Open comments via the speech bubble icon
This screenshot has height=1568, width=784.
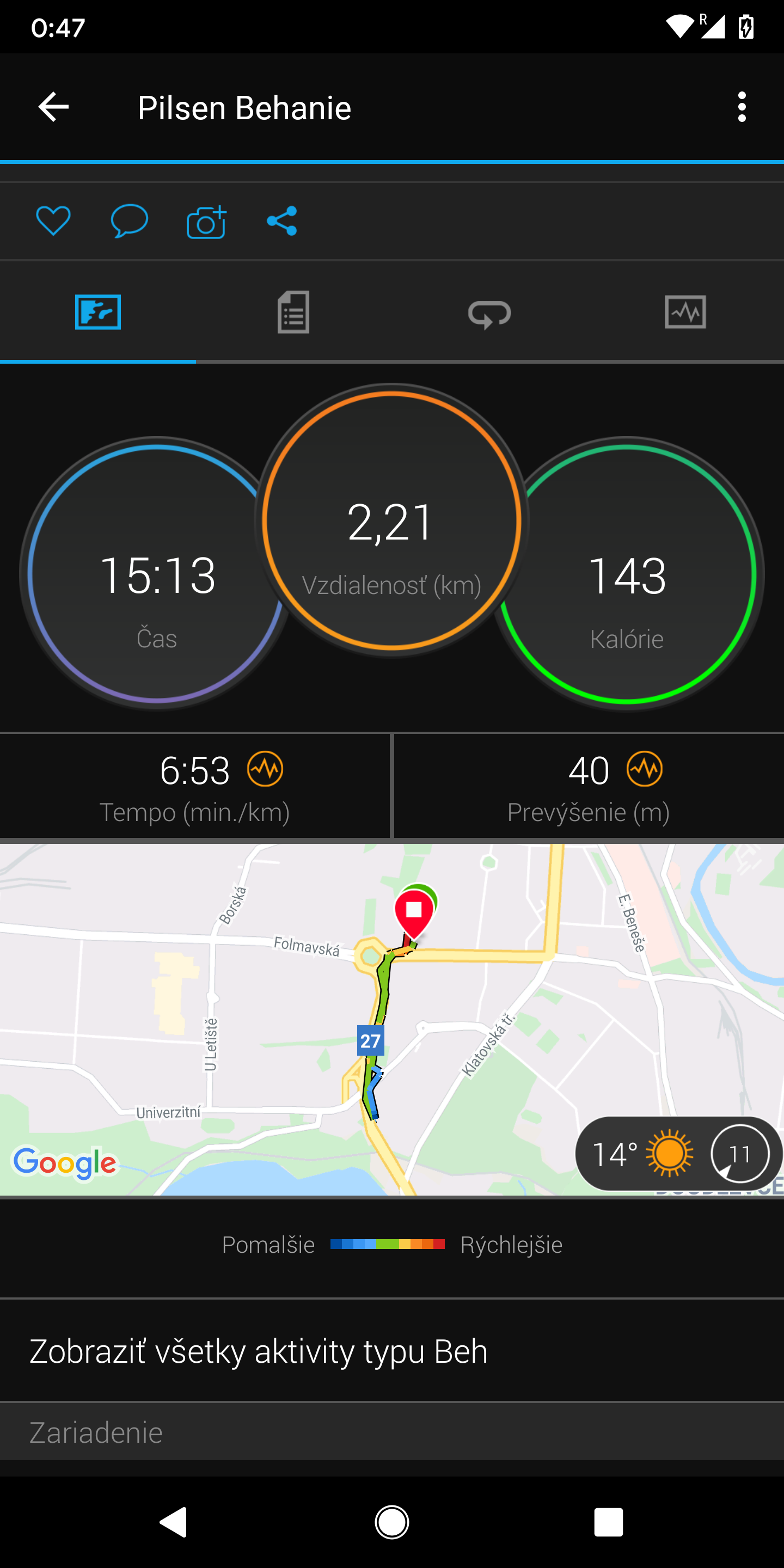click(129, 221)
